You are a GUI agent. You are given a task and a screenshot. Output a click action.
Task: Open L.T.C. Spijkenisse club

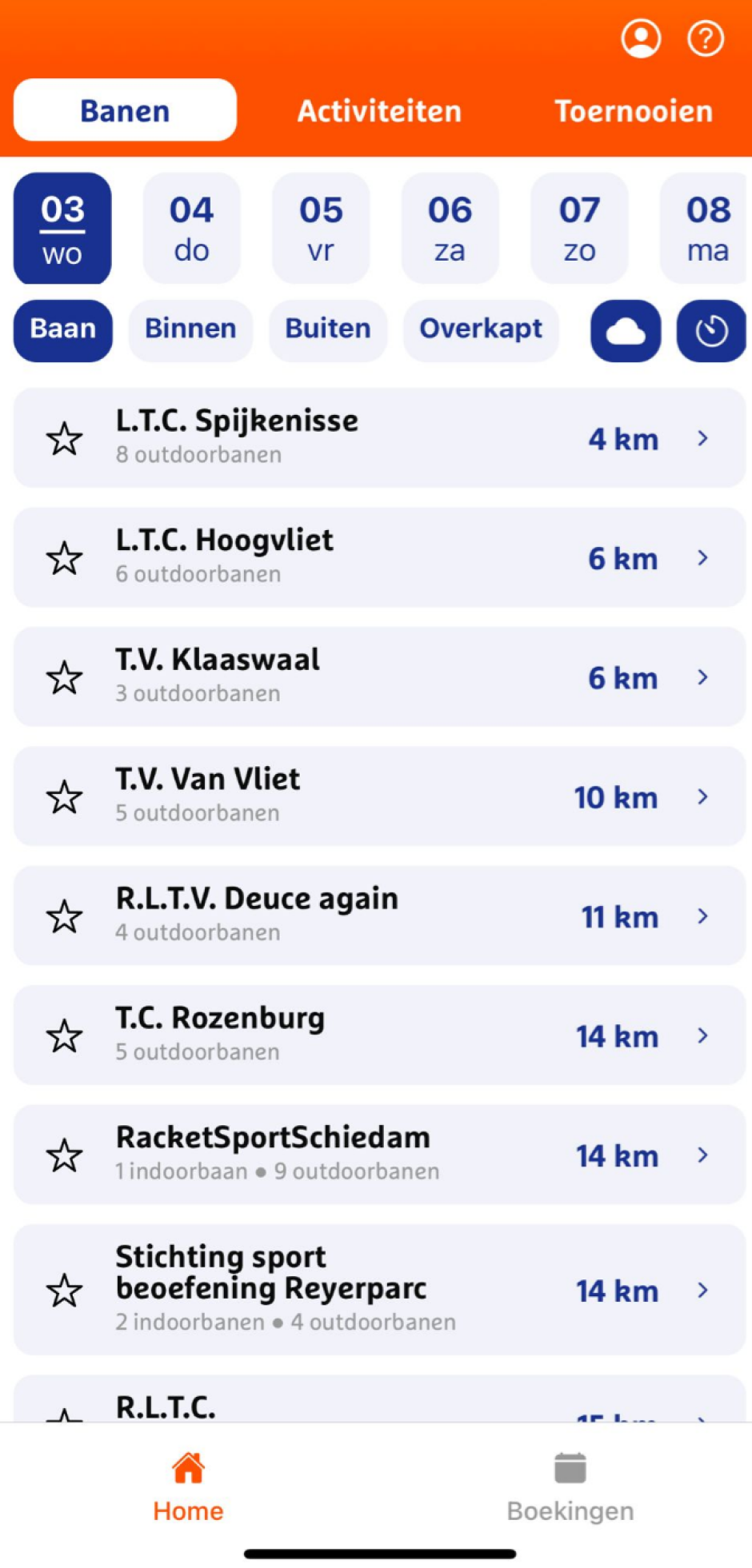(x=380, y=438)
